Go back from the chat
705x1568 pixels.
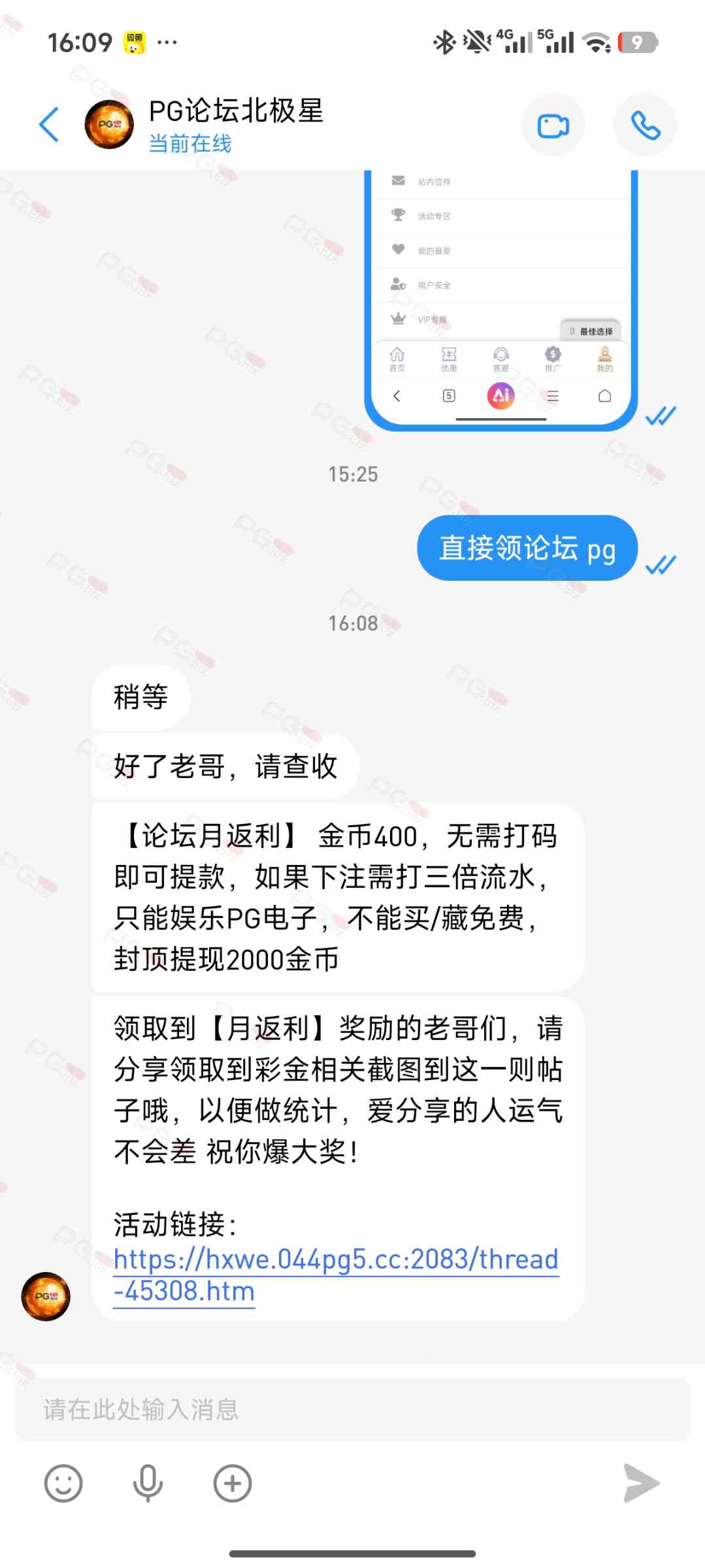pos(50,124)
